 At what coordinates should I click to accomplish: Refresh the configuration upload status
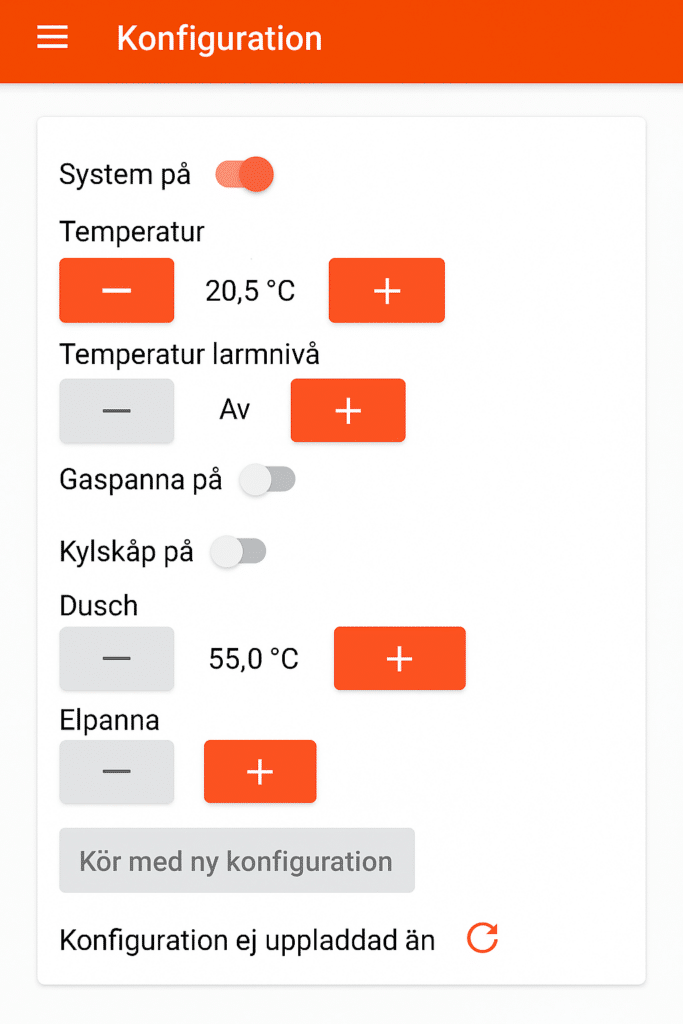coord(483,939)
